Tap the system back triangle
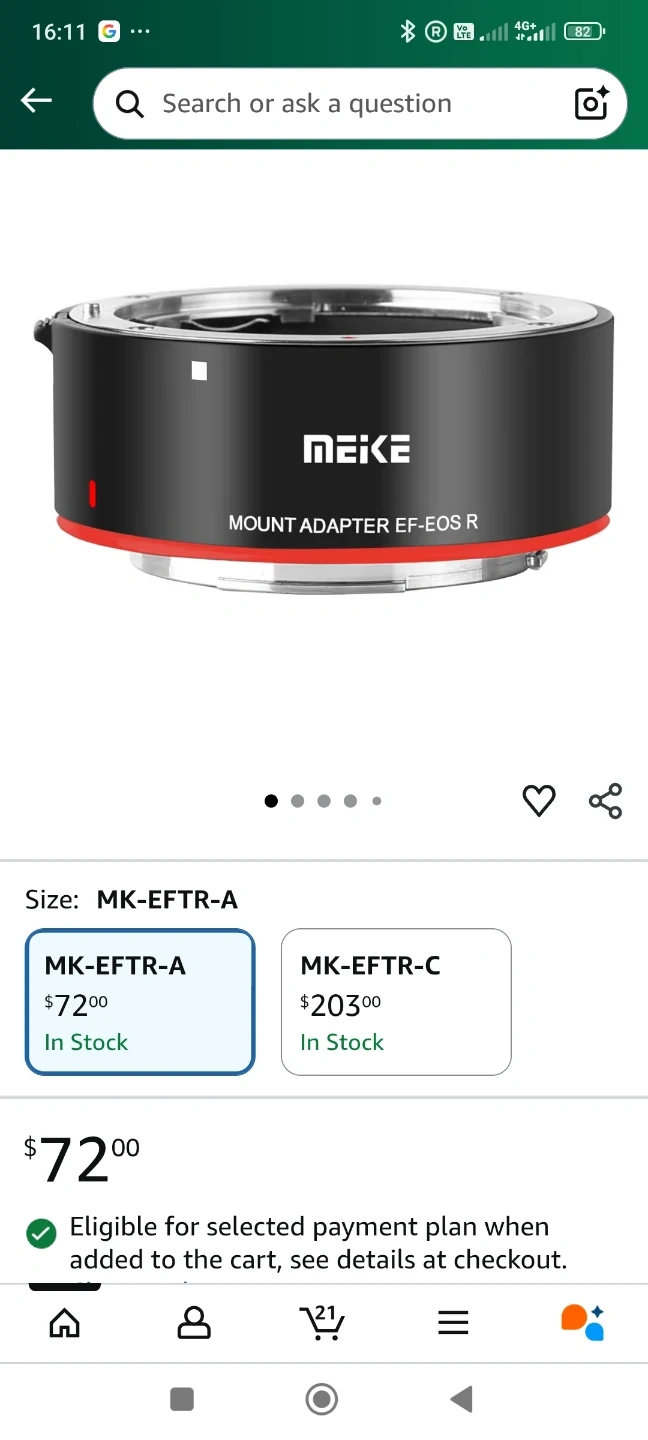Viewport: 648px width, 1440px height. [x=461, y=1399]
